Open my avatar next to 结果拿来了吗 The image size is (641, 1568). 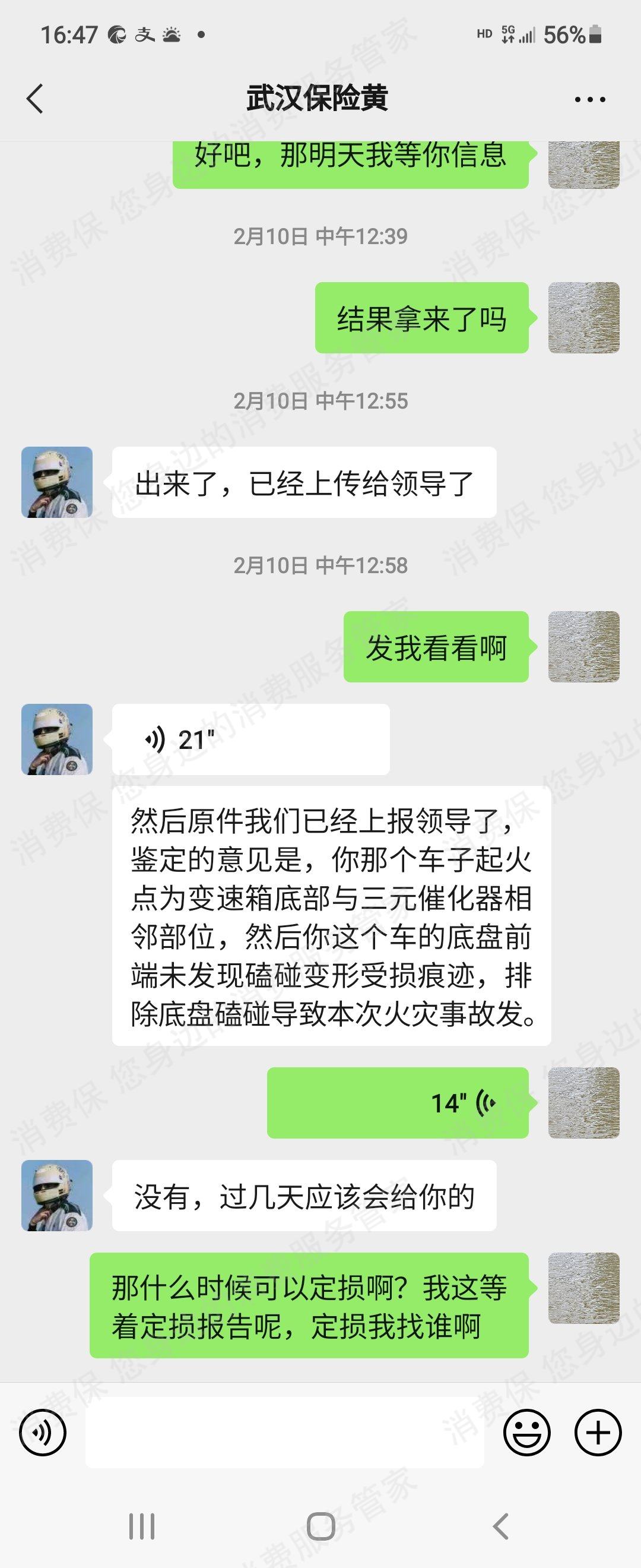[x=583, y=318]
